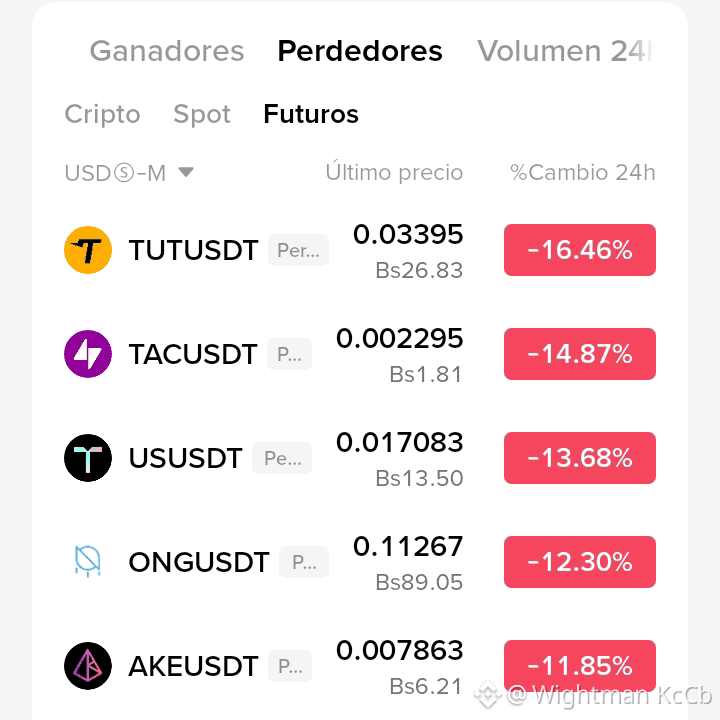Expand the USD-M futures dropdown
Image resolution: width=720 pixels, height=720 pixels.
pyautogui.click(x=129, y=173)
